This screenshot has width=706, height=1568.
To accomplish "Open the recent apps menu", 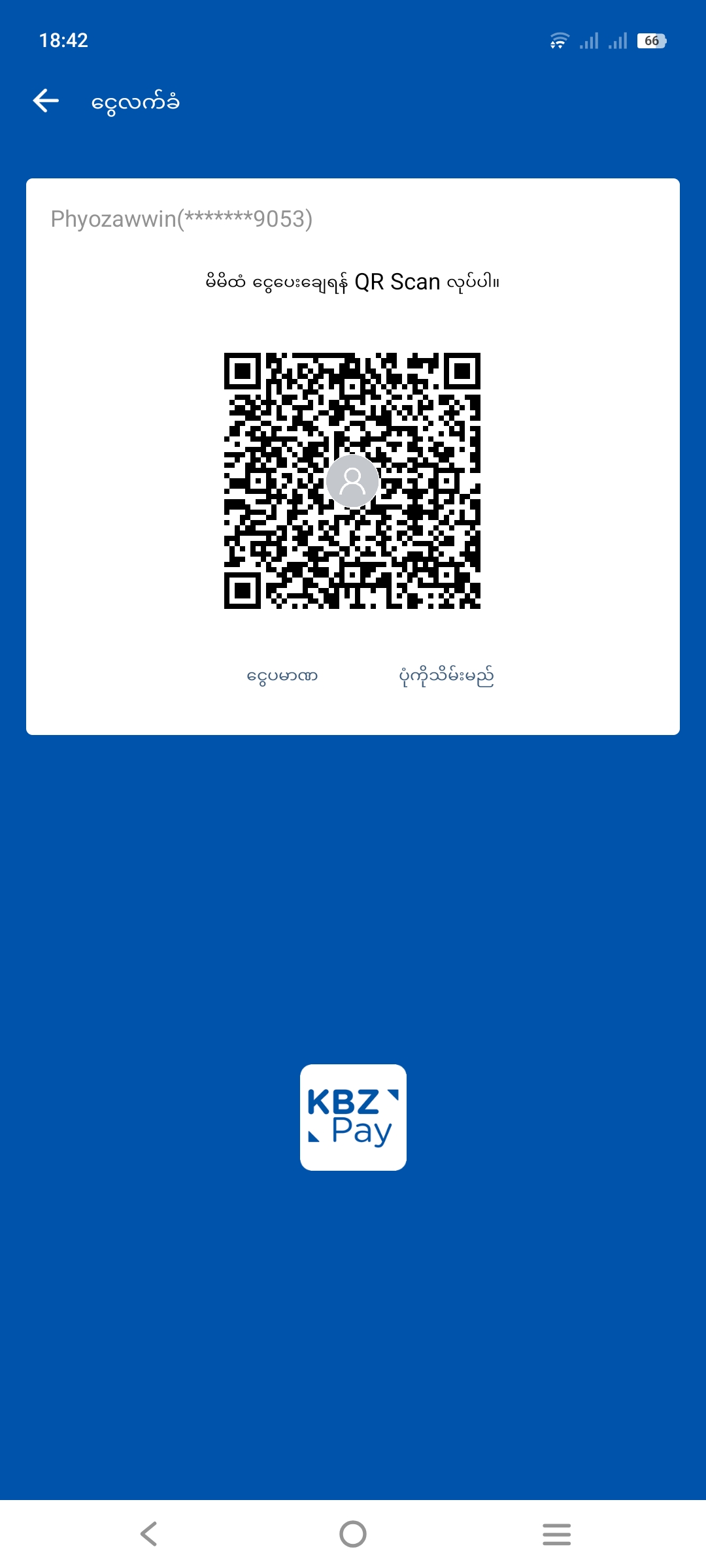I will pyautogui.click(x=556, y=1533).
